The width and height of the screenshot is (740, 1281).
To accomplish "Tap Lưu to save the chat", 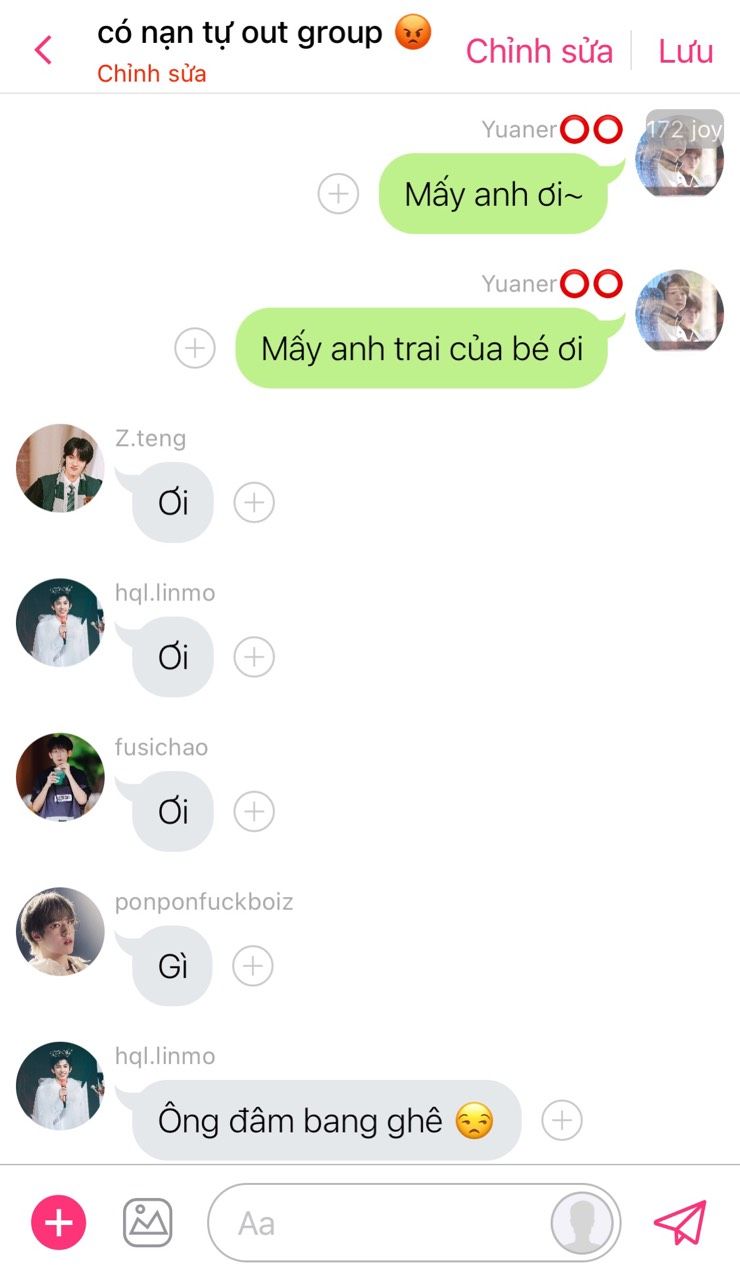I will pyautogui.click(x=686, y=51).
